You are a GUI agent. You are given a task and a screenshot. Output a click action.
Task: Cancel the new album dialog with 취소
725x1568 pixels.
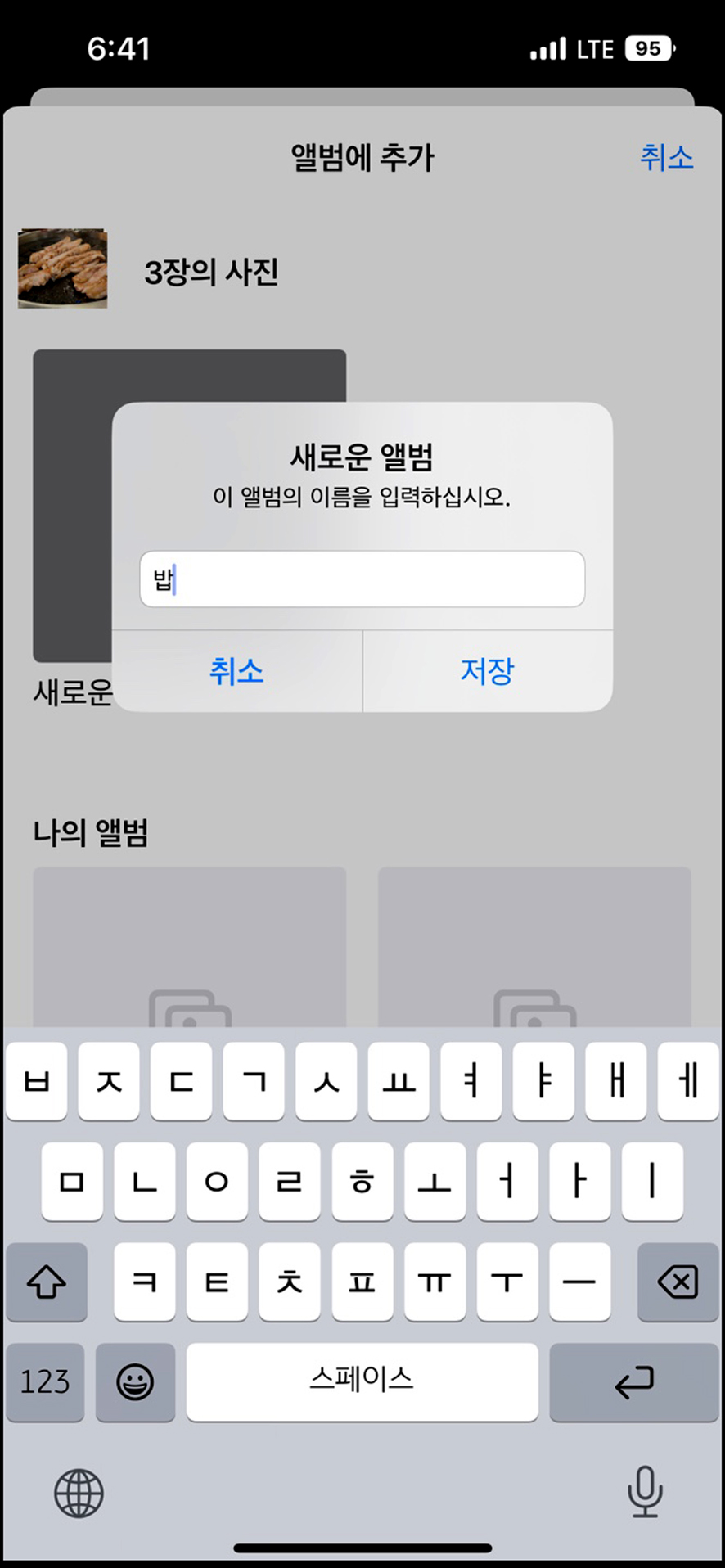pyautogui.click(x=236, y=671)
